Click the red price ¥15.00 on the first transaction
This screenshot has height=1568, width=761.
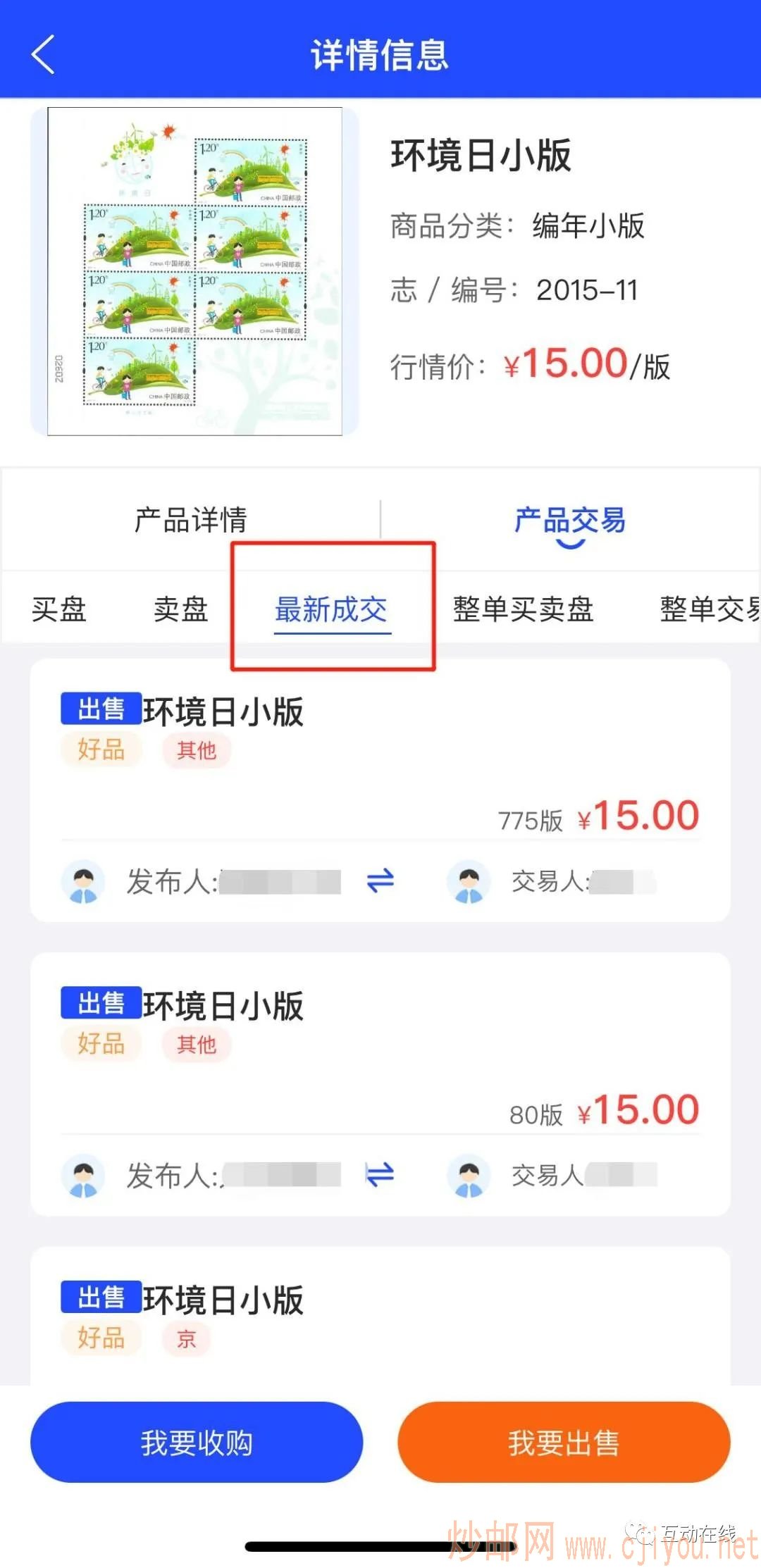(638, 816)
